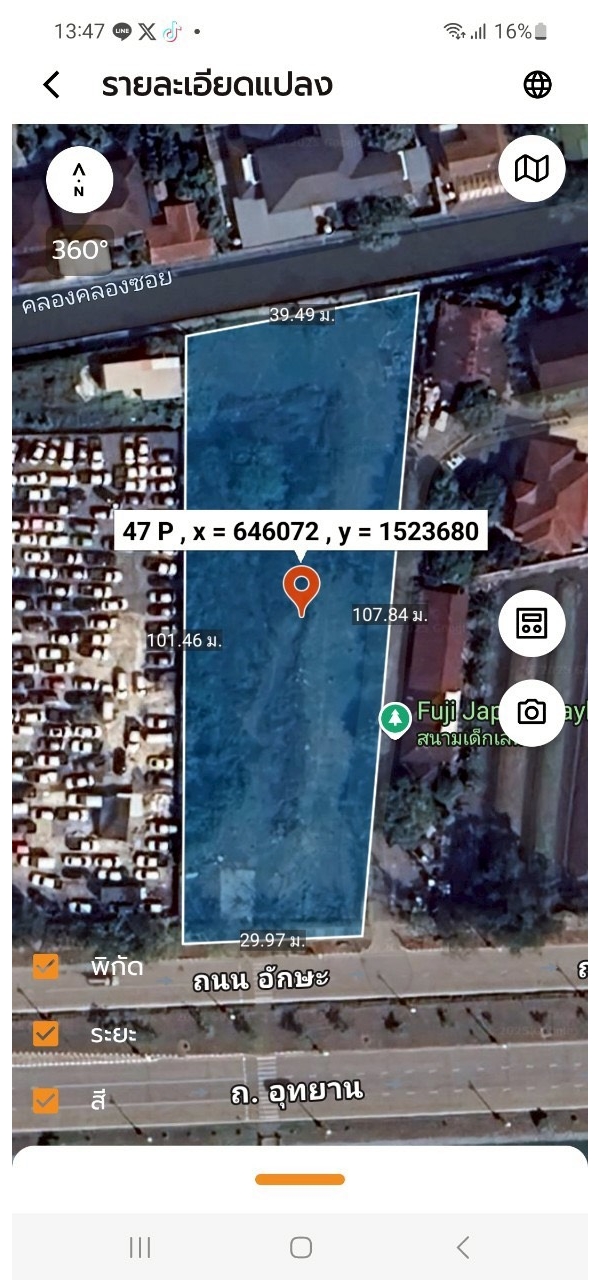Go back from รายละเอียดแปลง screen
Image resolution: width=600 pixels, height=1280 pixels.
click(x=52, y=85)
